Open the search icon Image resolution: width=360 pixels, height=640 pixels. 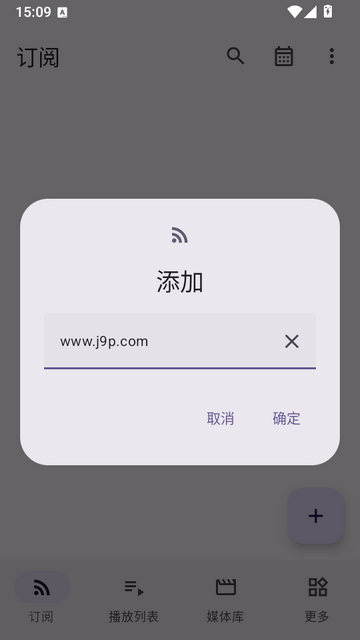[x=236, y=56]
